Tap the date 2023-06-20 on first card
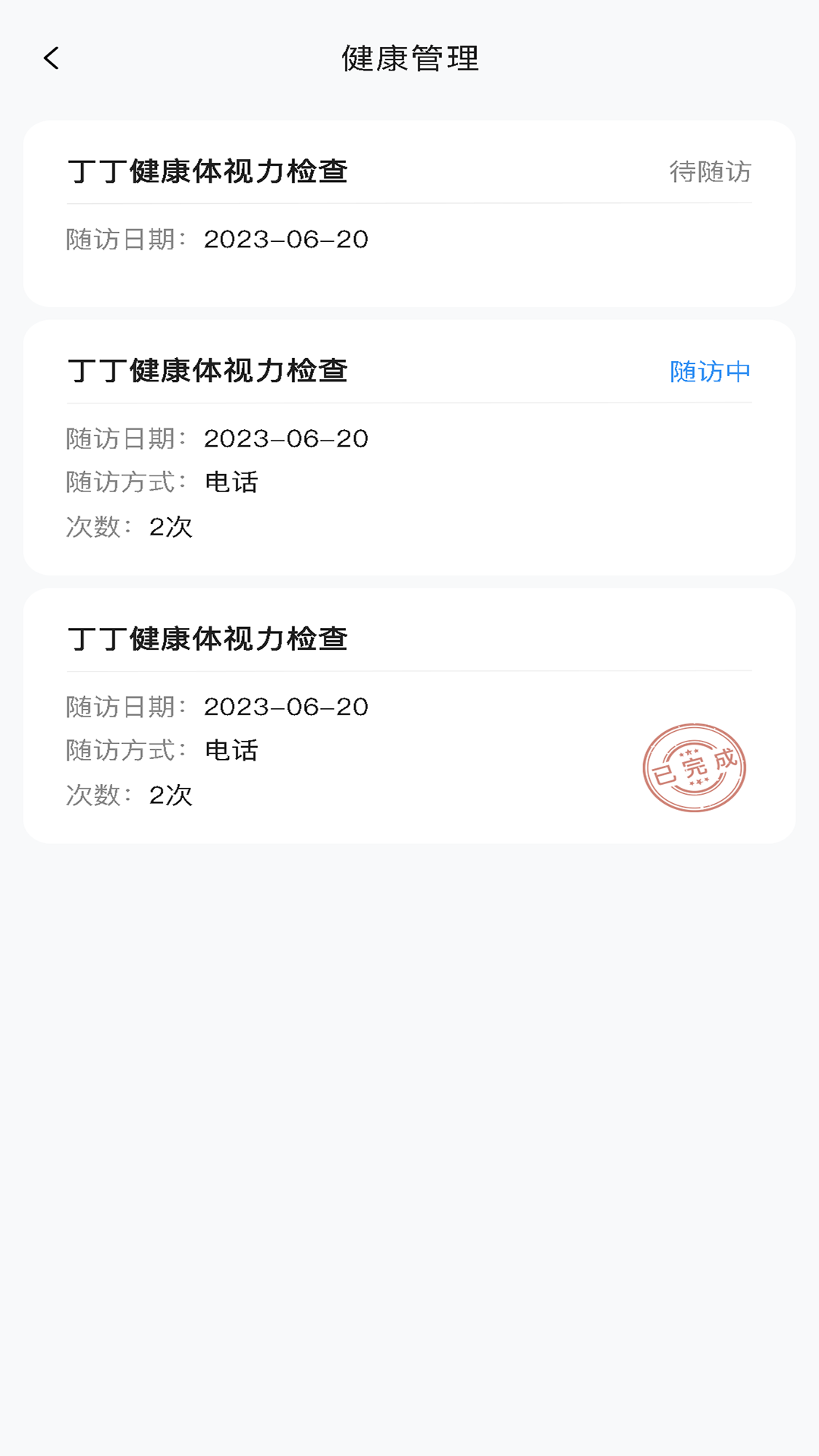 click(287, 239)
